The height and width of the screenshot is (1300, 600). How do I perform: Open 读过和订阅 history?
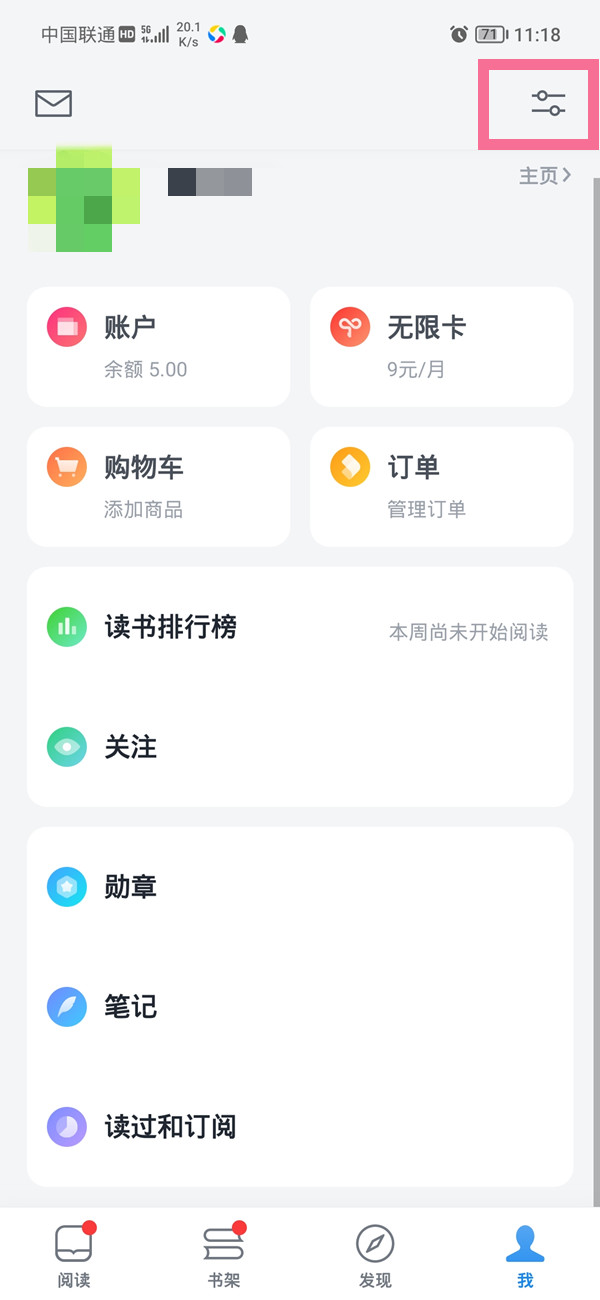click(x=298, y=1127)
